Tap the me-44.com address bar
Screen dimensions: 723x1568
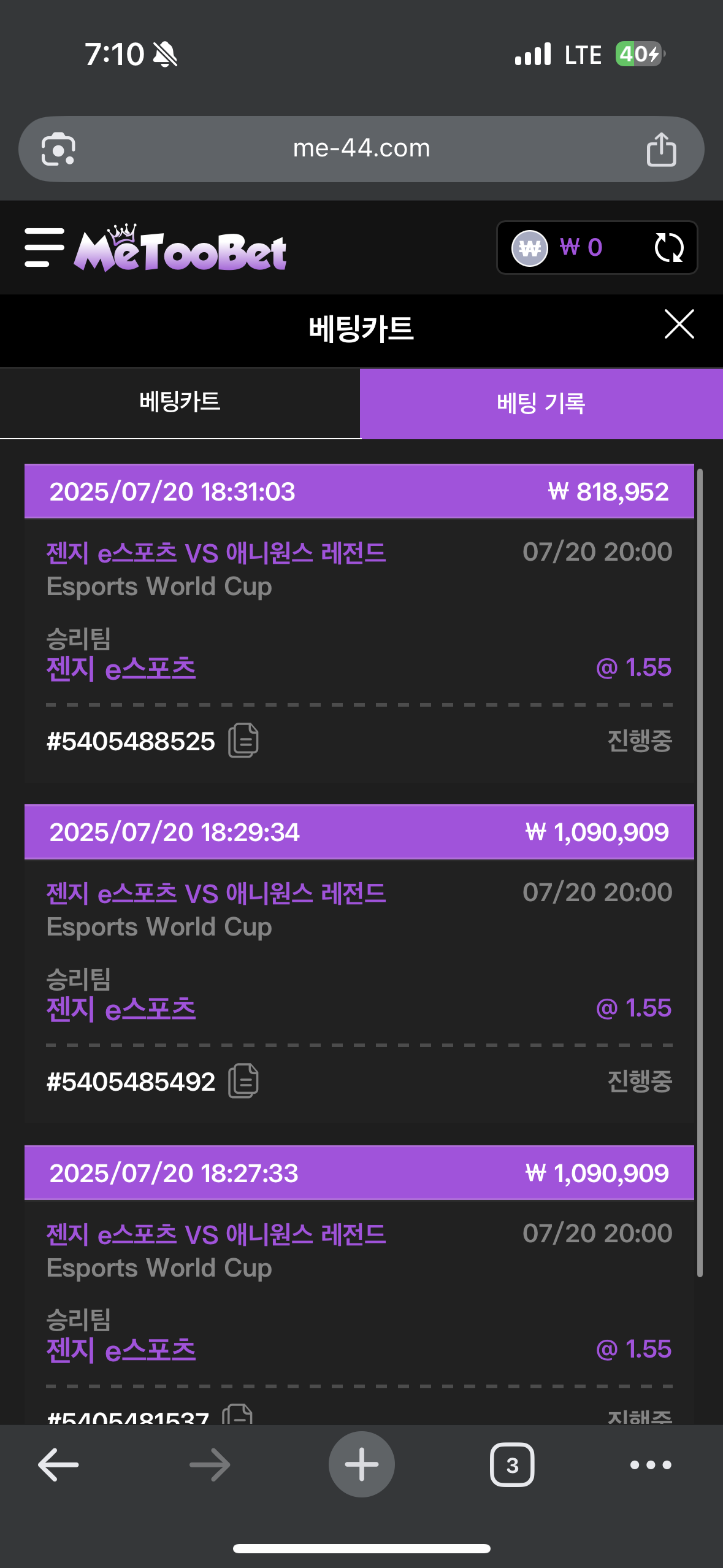(361, 148)
